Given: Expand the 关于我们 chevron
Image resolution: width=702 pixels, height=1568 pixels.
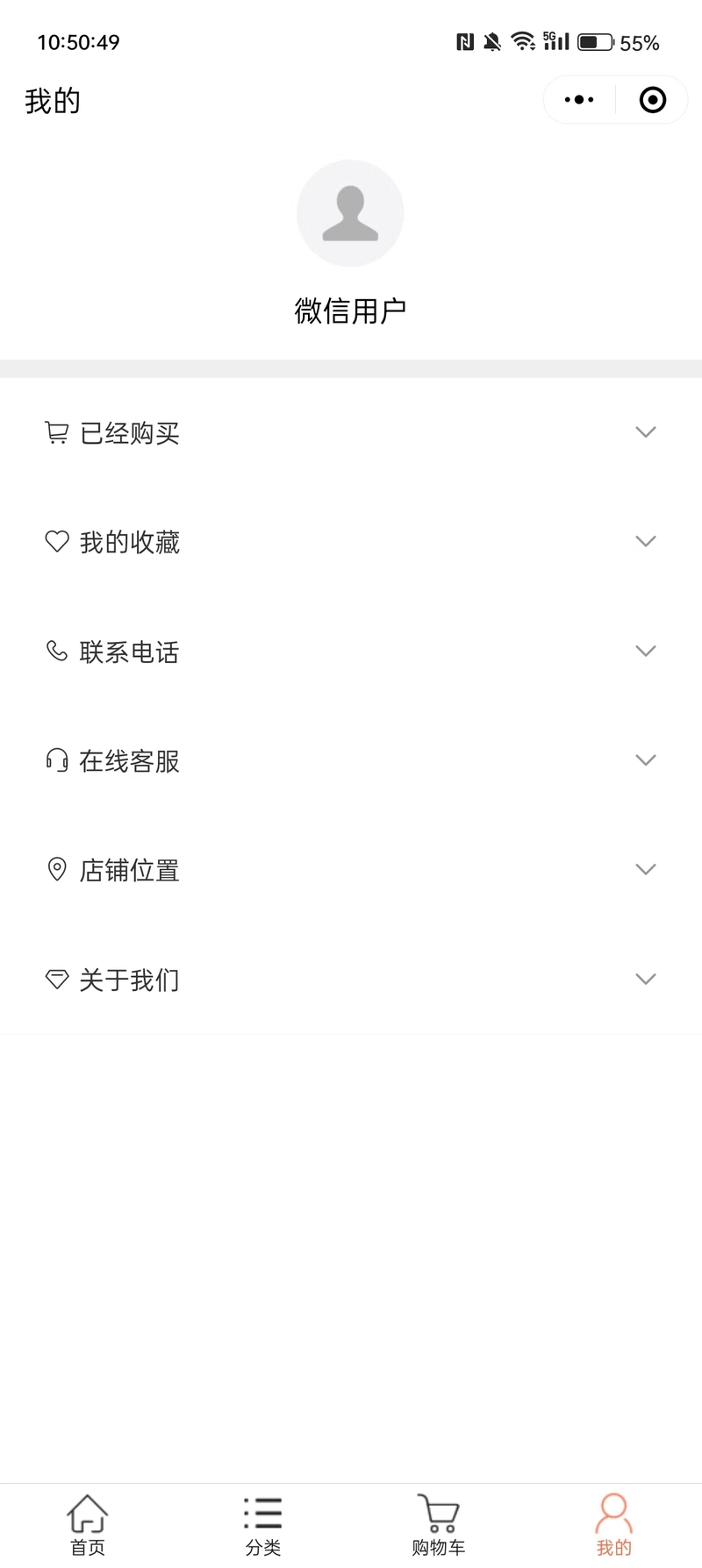Looking at the screenshot, I should click(x=646, y=979).
